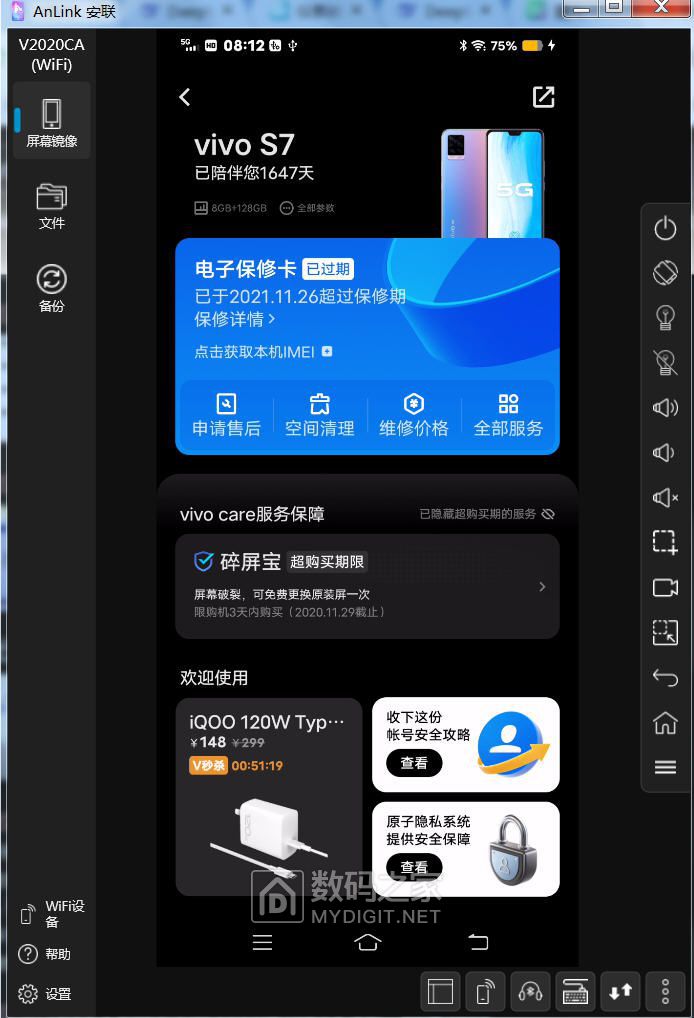Viewport: 694px width, 1018px height.
Task: Open the iQOO 120W charger product card
Action: tap(268, 796)
